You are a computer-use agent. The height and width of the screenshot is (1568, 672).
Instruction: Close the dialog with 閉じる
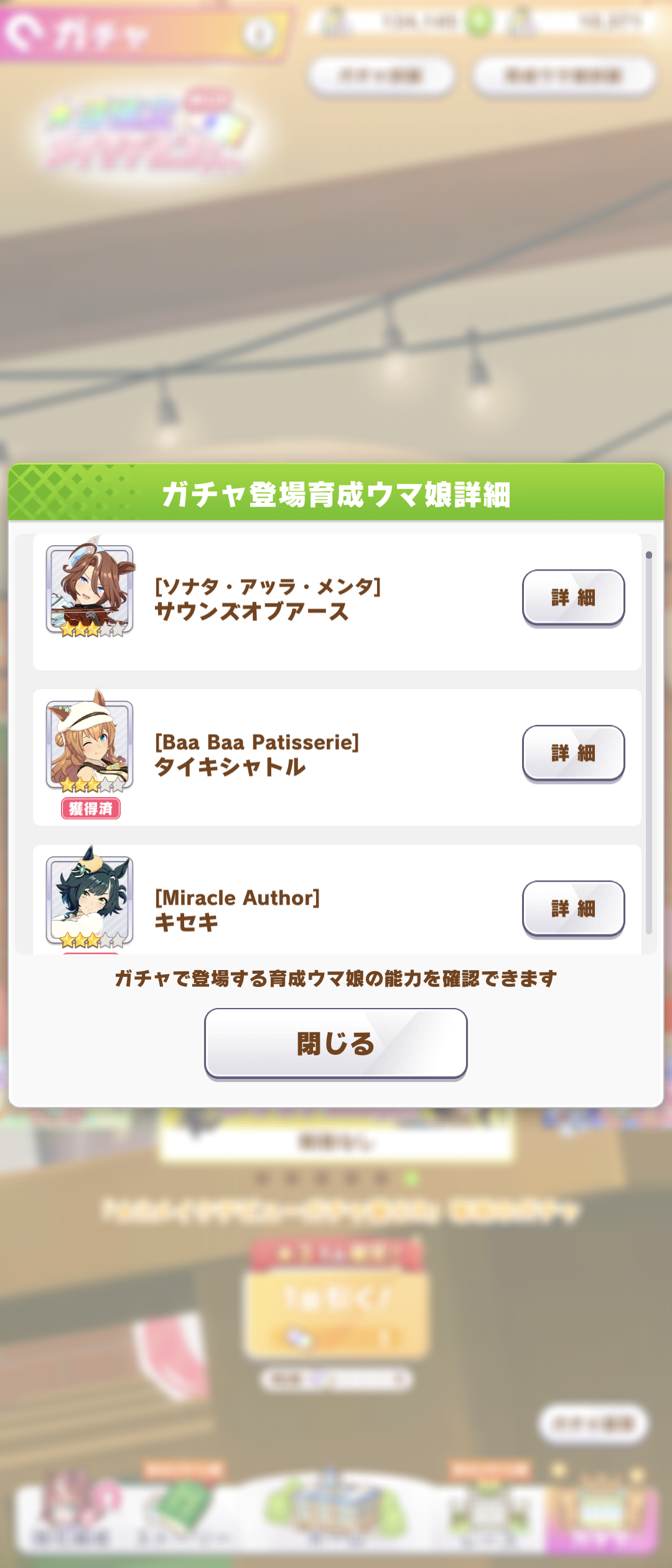[x=335, y=1043]
